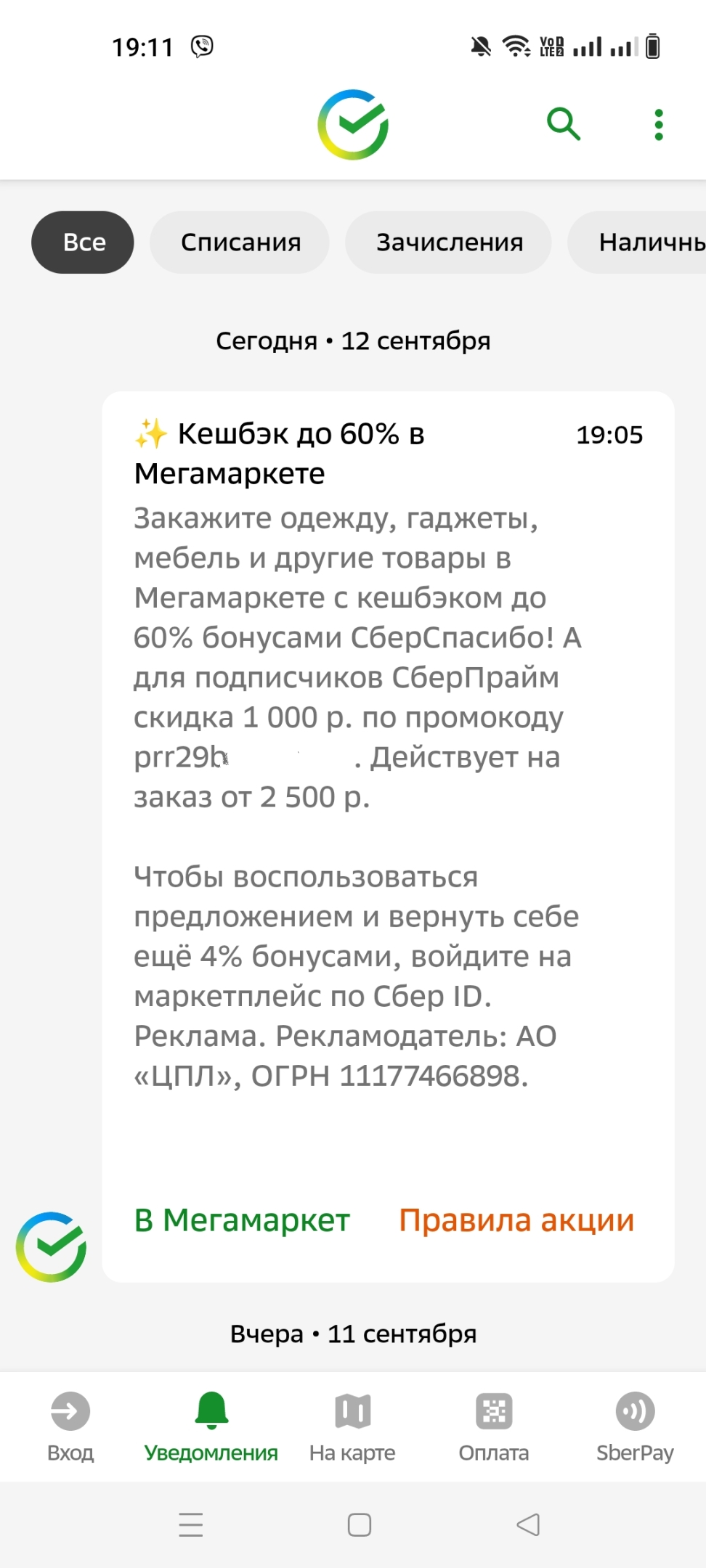Open the SberPay tab
This screenshot has width=706, height=1568.
pos(635,1427)
